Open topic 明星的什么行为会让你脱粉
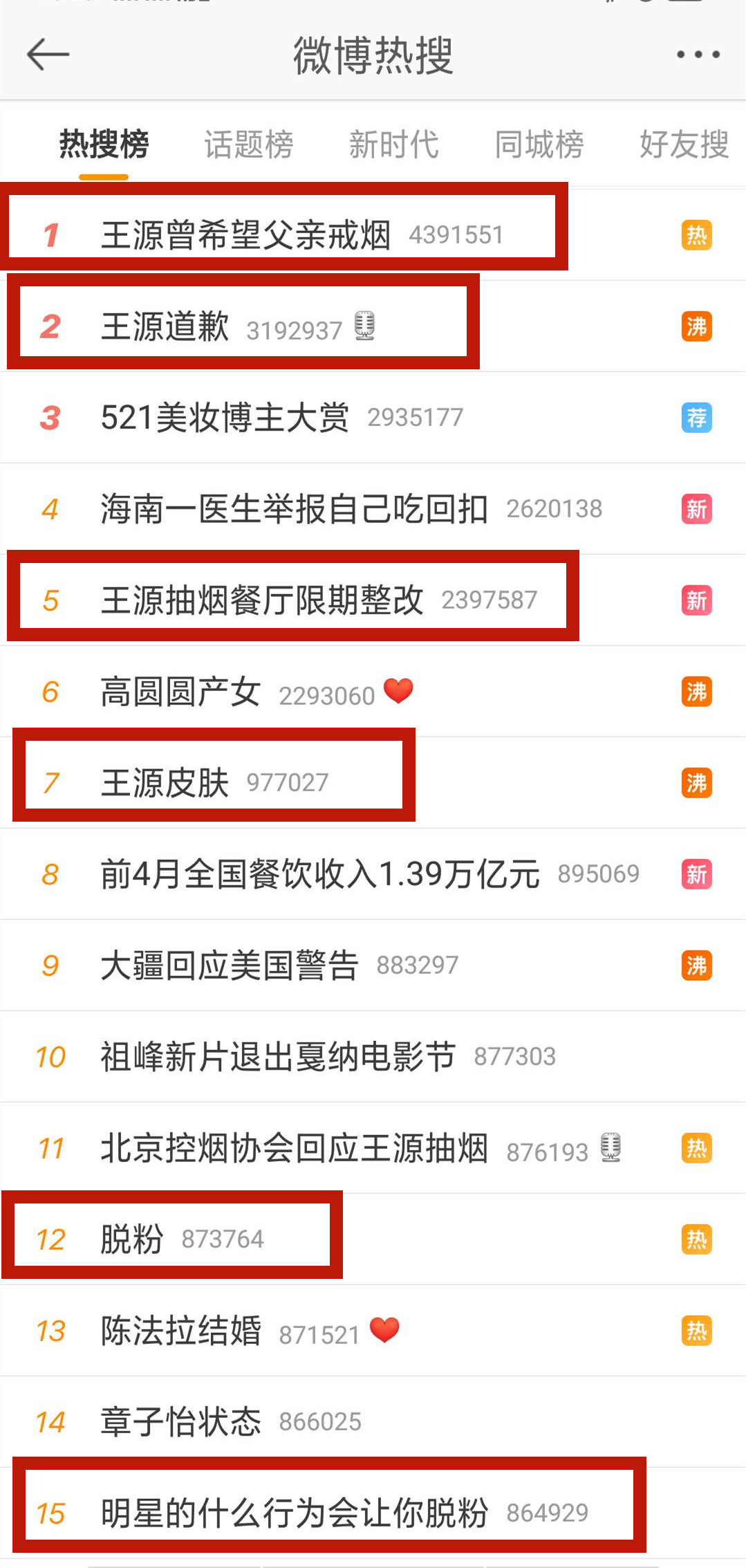The width and height of the screenshot is (746, 1568). tap(295, 1511)
